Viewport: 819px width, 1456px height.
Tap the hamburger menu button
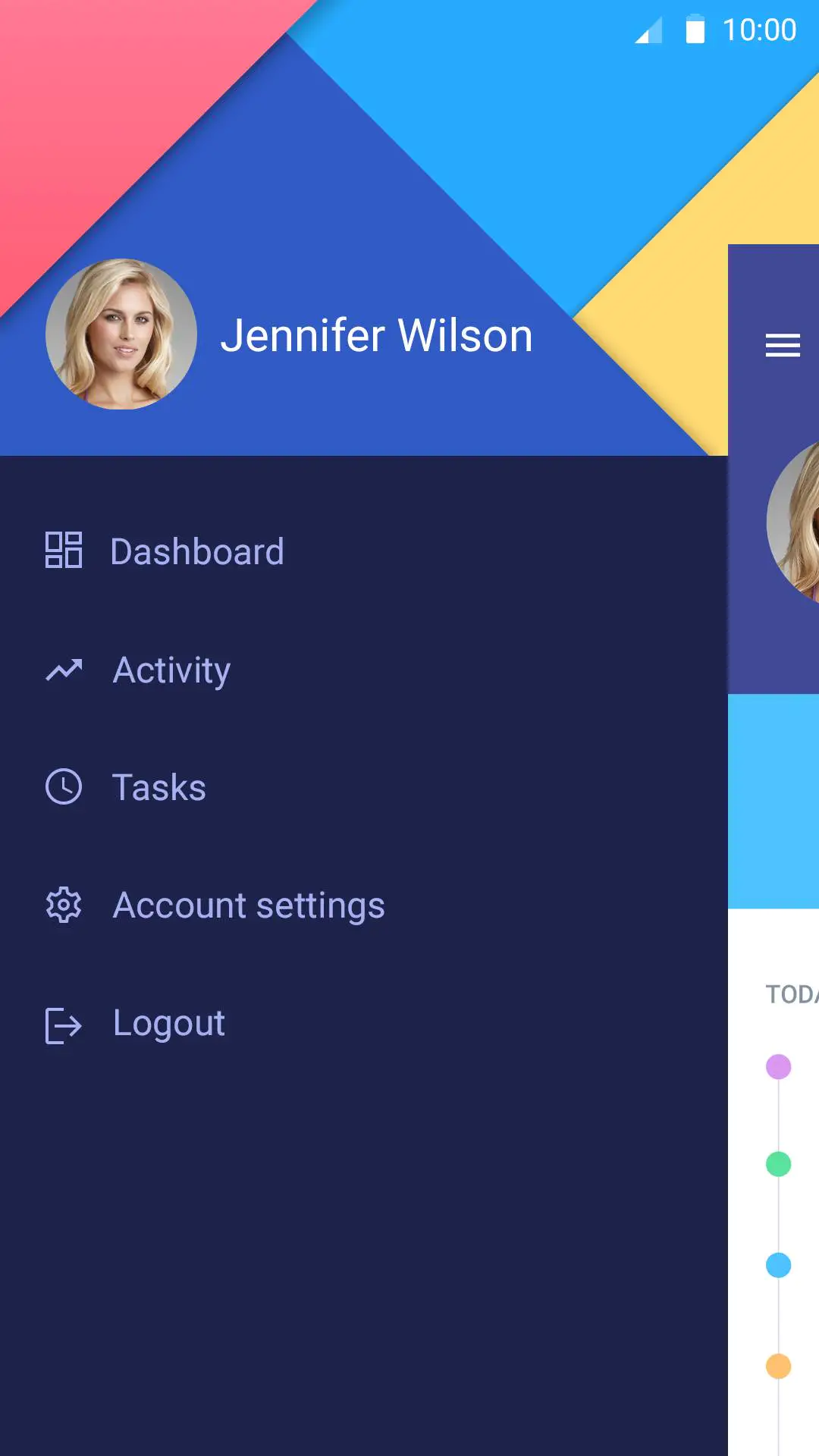coord(783,345)
